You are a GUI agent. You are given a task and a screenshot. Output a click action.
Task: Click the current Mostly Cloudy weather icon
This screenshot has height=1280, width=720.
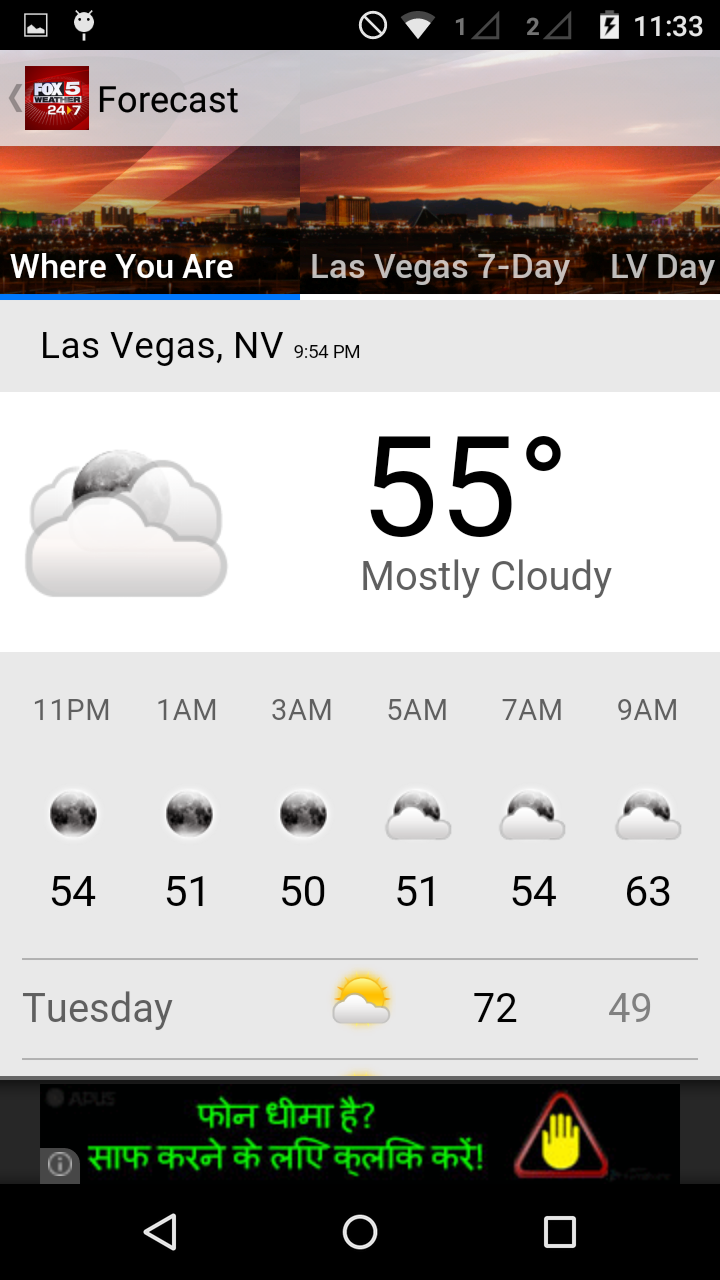pyautogui.click(x=125, y=518)
